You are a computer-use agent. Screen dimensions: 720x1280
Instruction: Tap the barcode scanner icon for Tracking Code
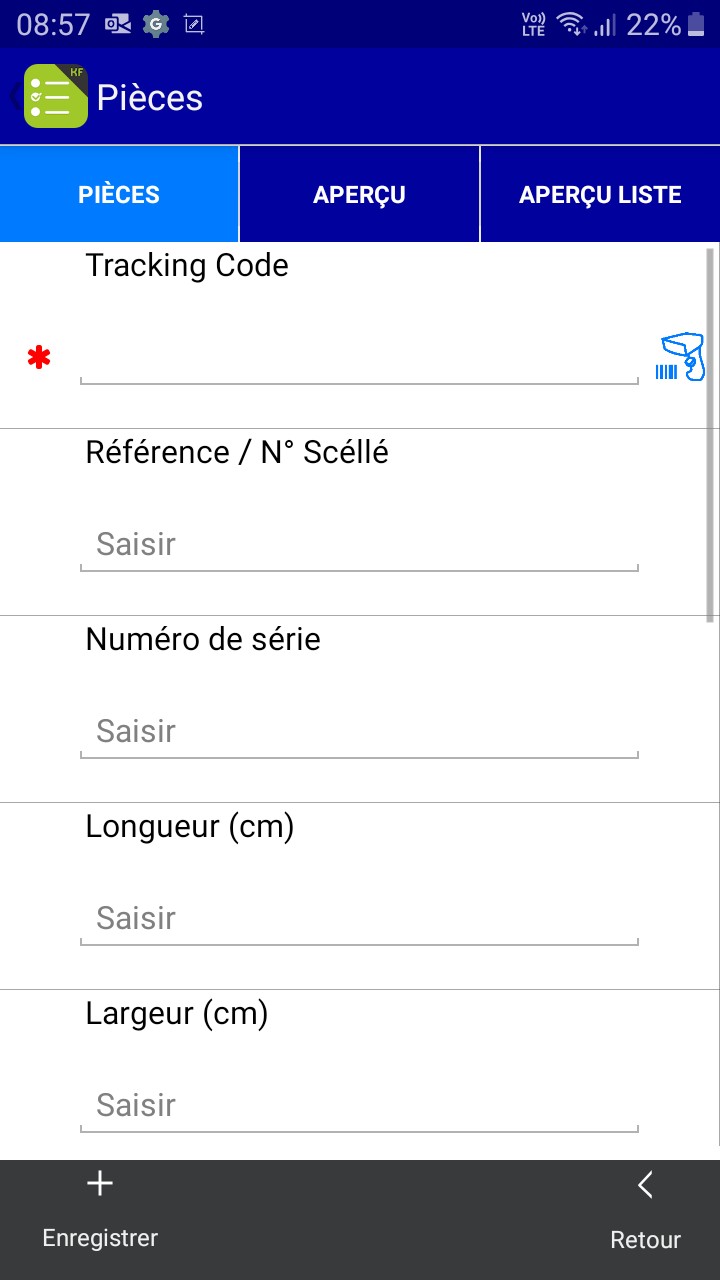[x=680, y=358]
